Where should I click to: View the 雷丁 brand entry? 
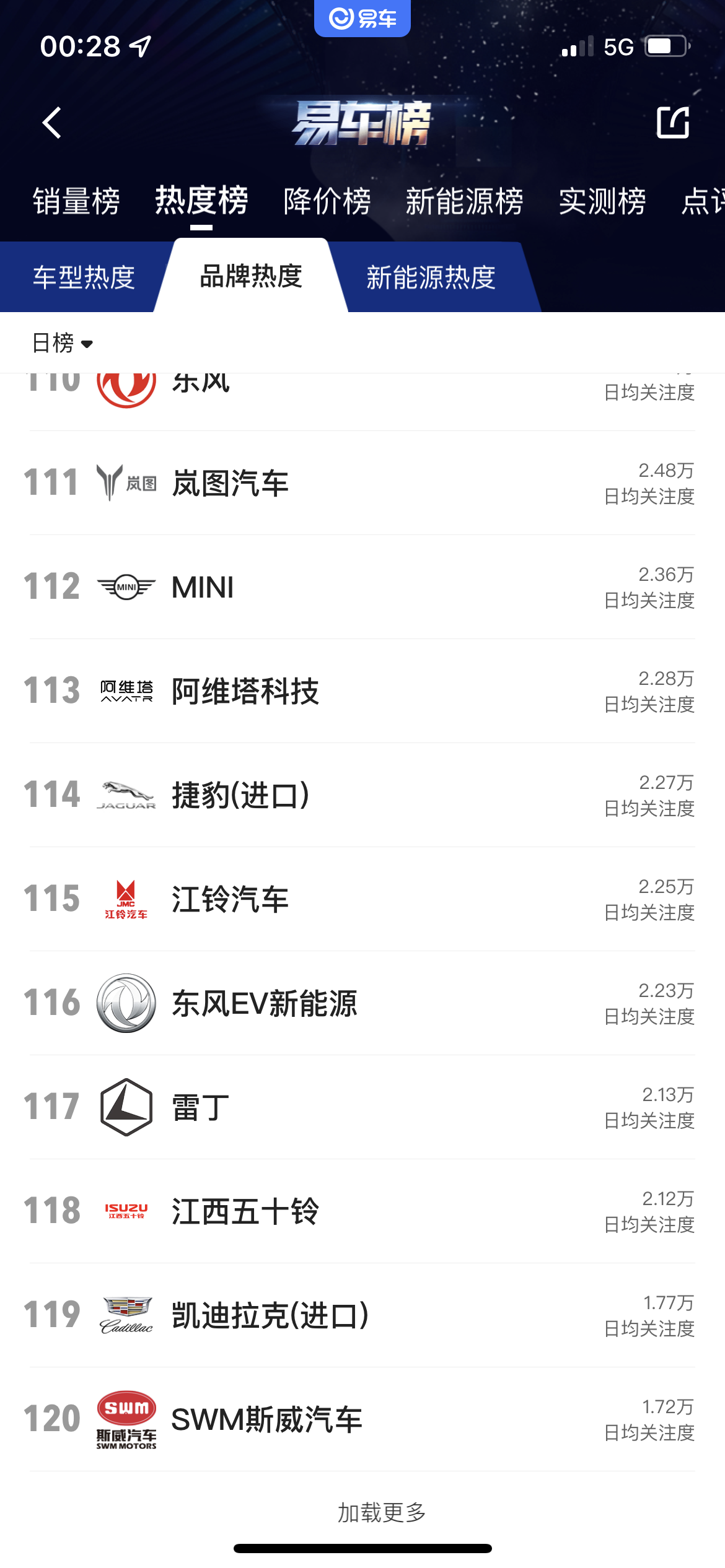[362, 1107]
